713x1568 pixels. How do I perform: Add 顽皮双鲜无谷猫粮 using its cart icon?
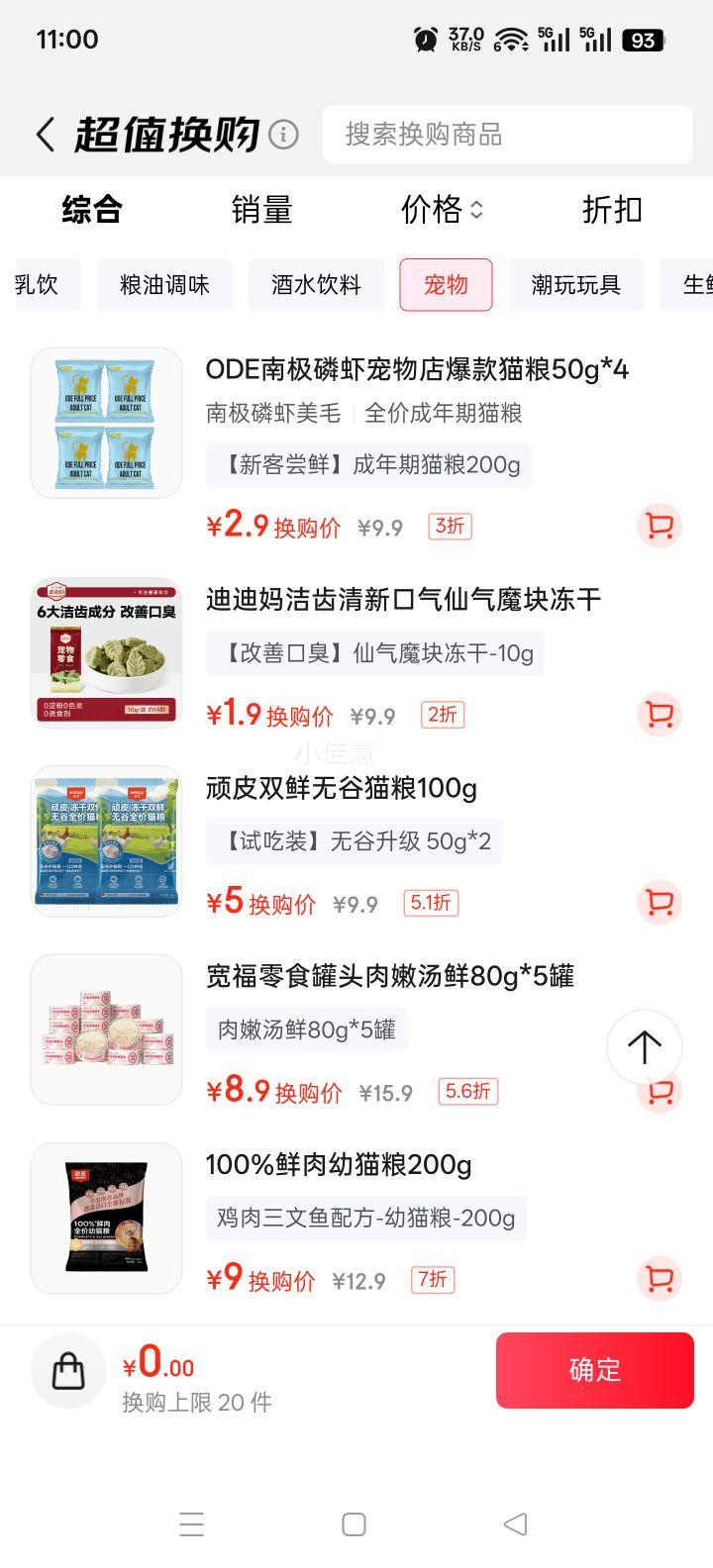tap(659, 902)
